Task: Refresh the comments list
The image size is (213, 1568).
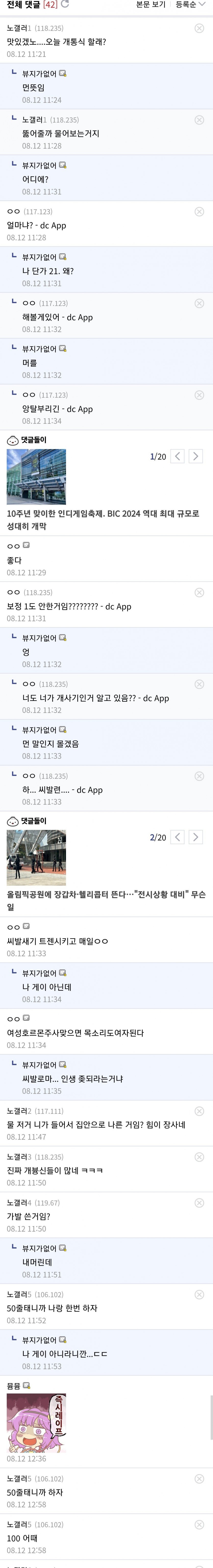Action: pos(65,4)
